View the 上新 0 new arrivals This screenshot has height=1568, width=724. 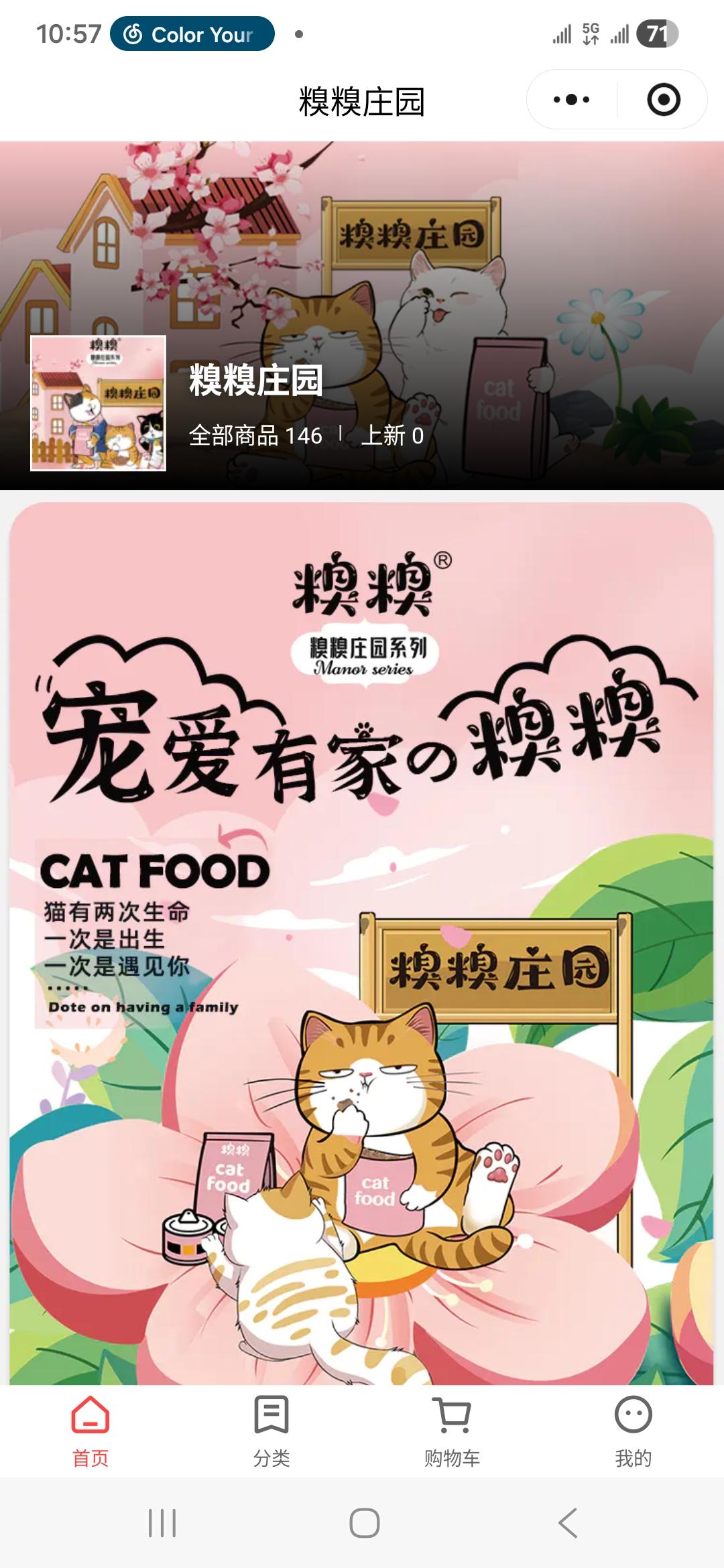[392, 436]
